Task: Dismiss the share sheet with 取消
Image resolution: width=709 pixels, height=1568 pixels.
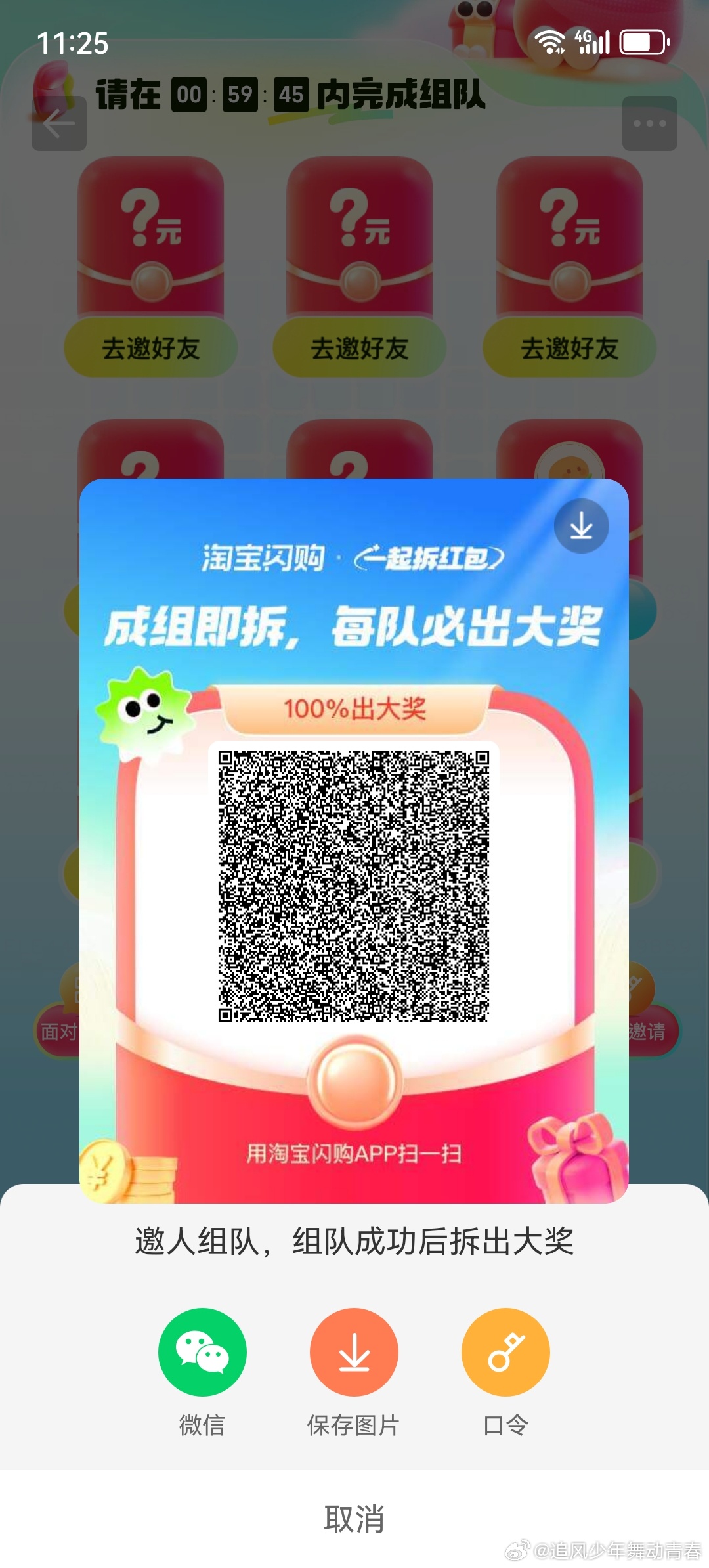Action: pos(354,1518)
